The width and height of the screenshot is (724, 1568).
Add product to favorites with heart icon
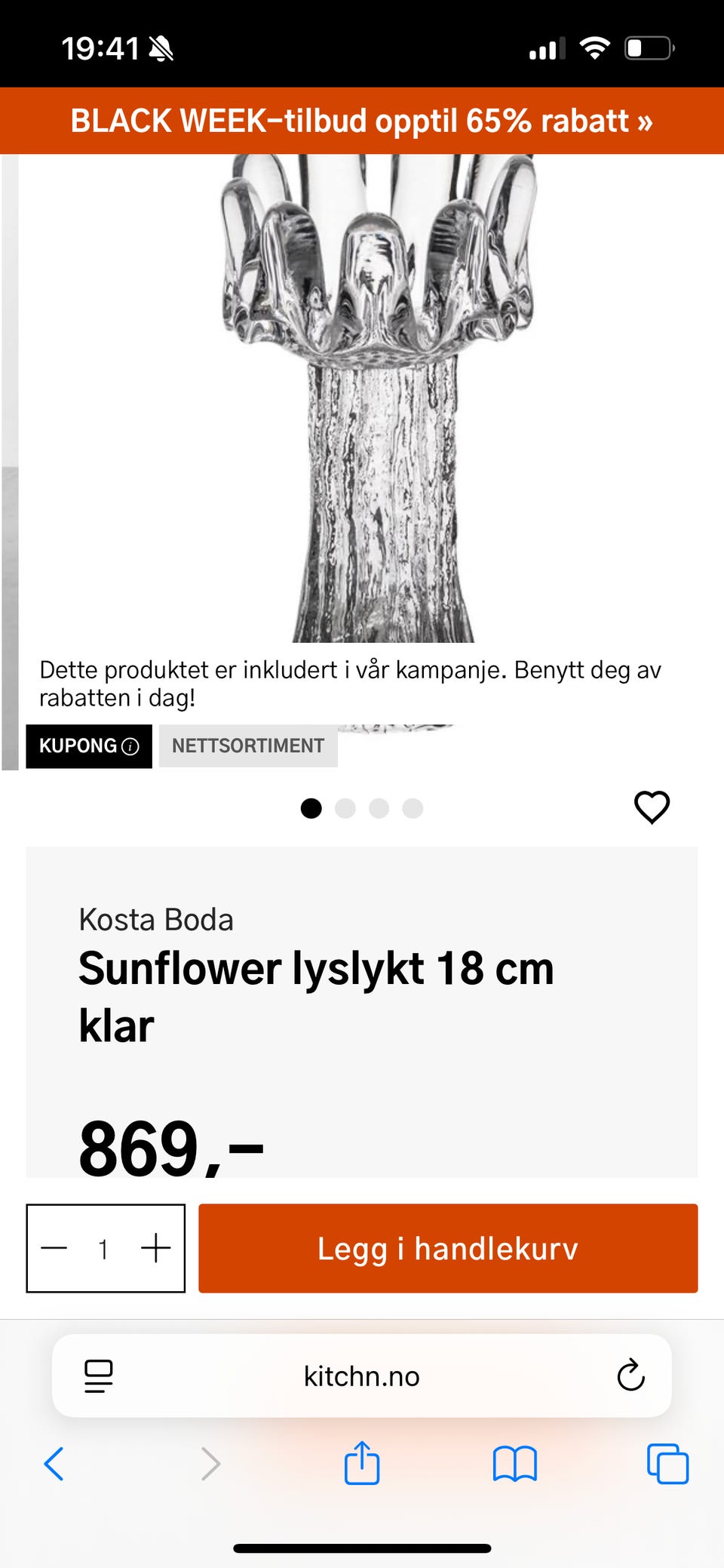[x=652, y=807]
